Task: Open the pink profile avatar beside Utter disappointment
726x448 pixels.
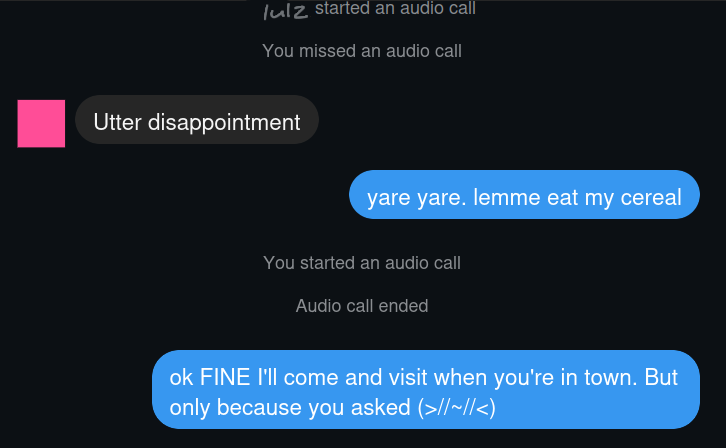Action: click(41, 123)
